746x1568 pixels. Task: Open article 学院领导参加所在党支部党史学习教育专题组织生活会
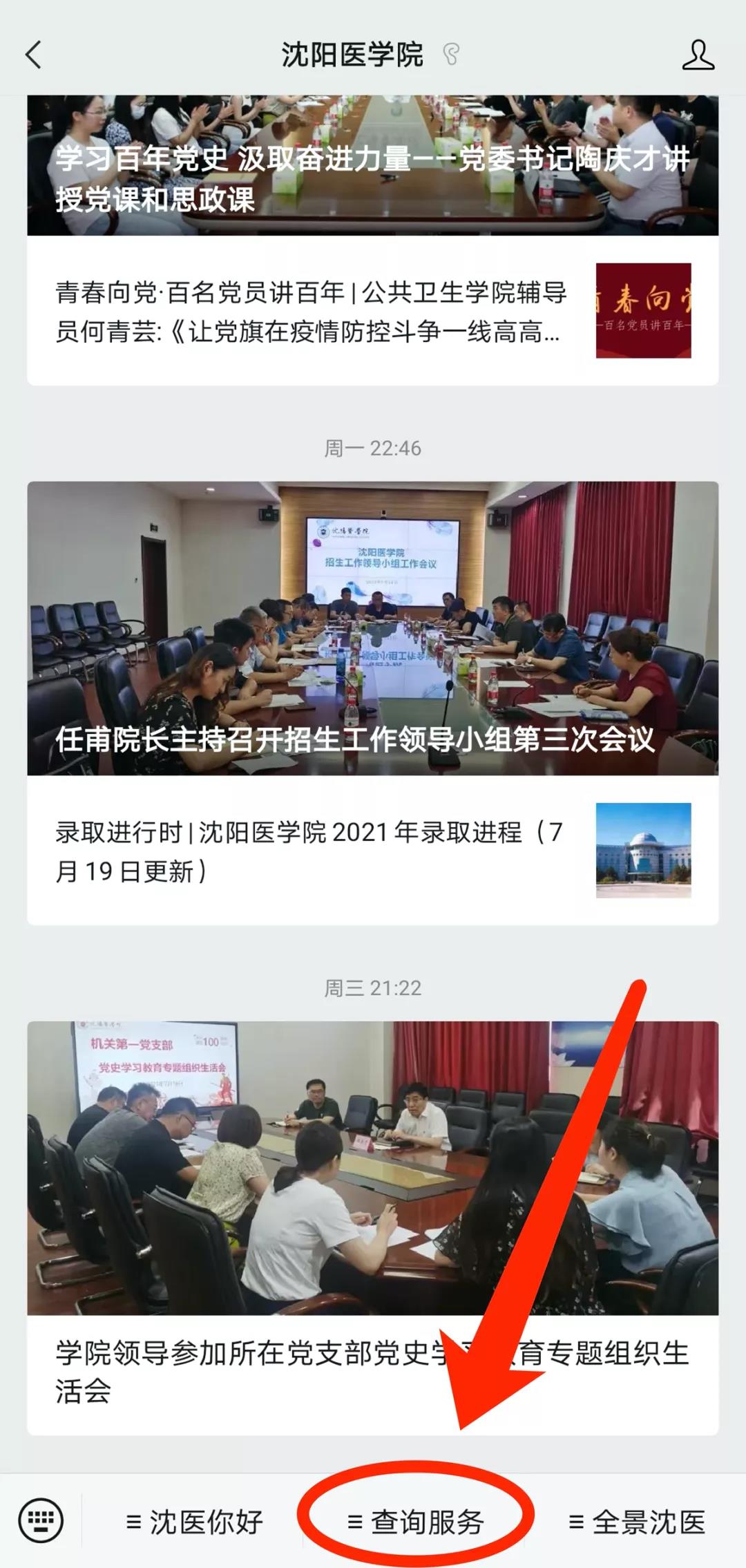(373, 1372)
